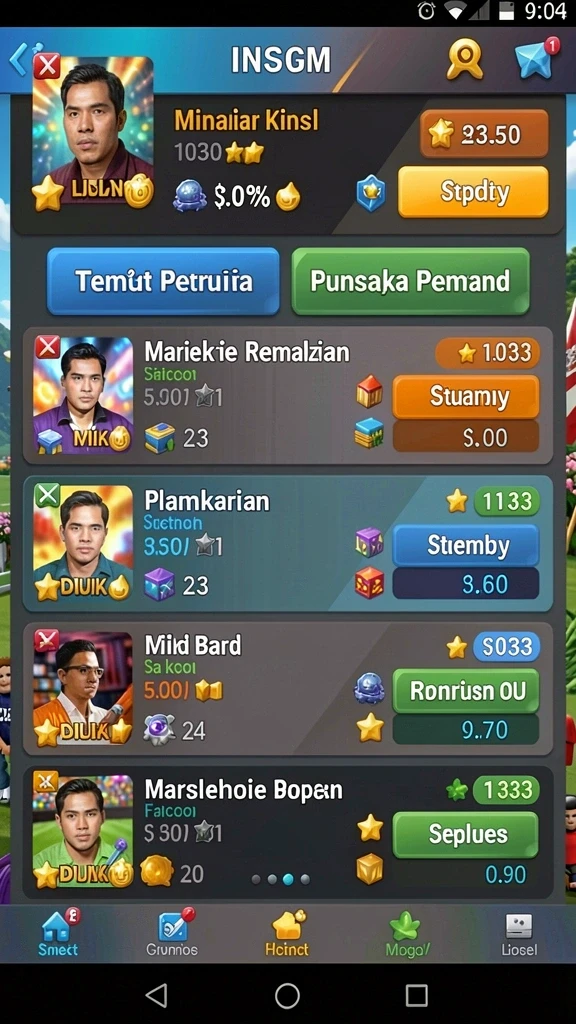Open the Miid Bard player card
The width and height of the screenshot is (576, 1024).
[287, 689]
